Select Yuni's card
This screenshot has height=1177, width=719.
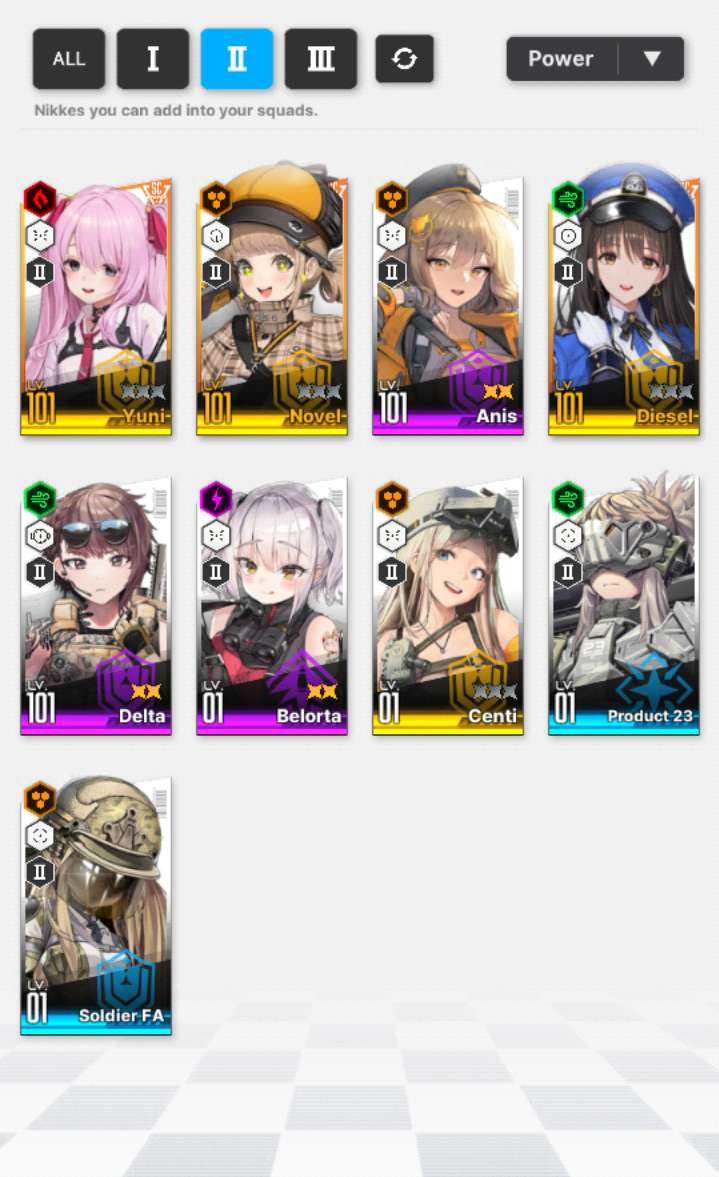(96, 306)
